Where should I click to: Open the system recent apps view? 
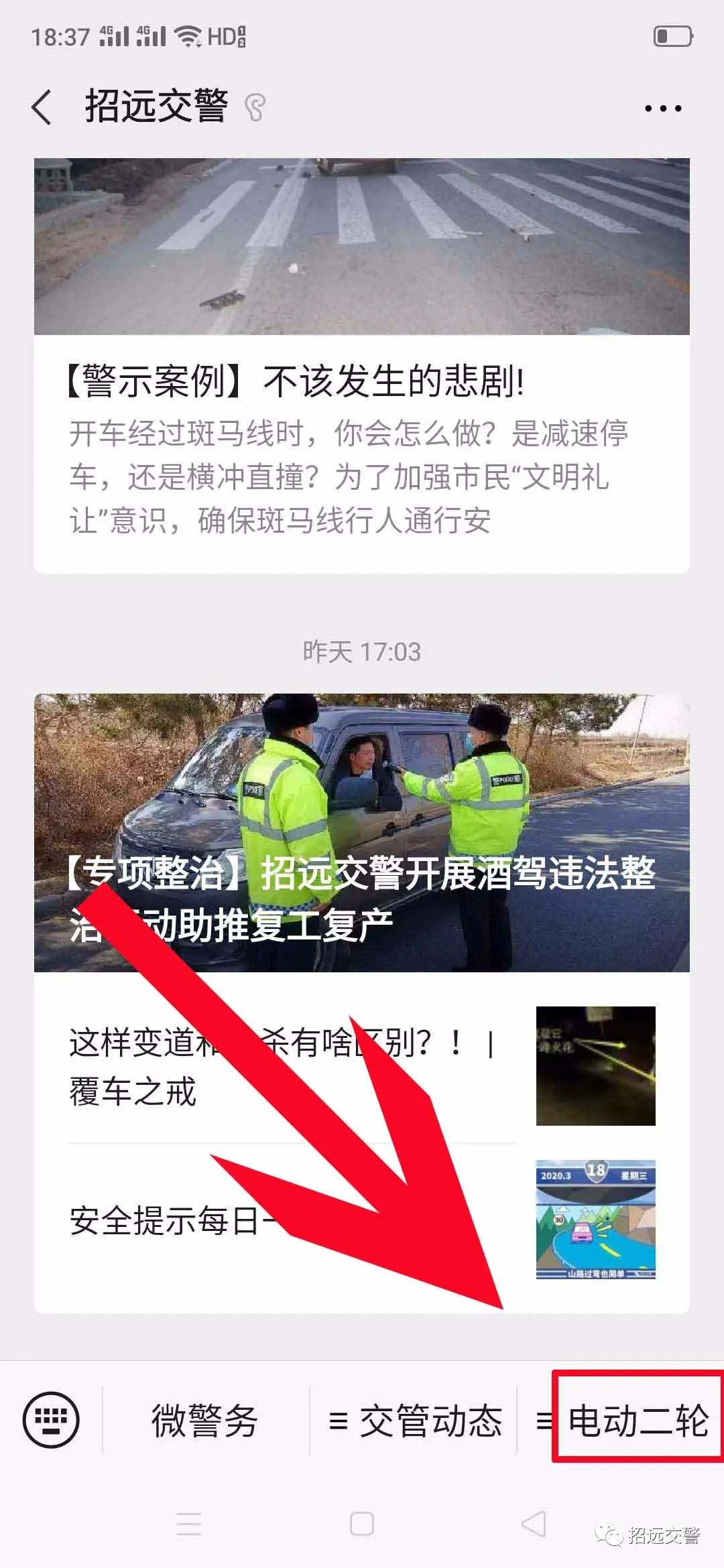coord(188,1524)
